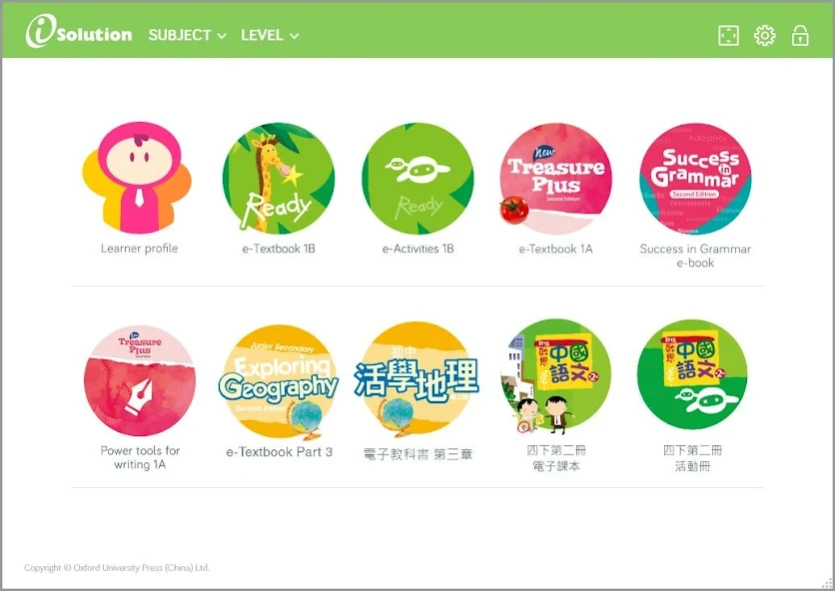Image resolution: width=835 pixels, height=591 pixels.
Task: Open Exploring Geography e-Textbook Part 3
Action: pos(278,380)
